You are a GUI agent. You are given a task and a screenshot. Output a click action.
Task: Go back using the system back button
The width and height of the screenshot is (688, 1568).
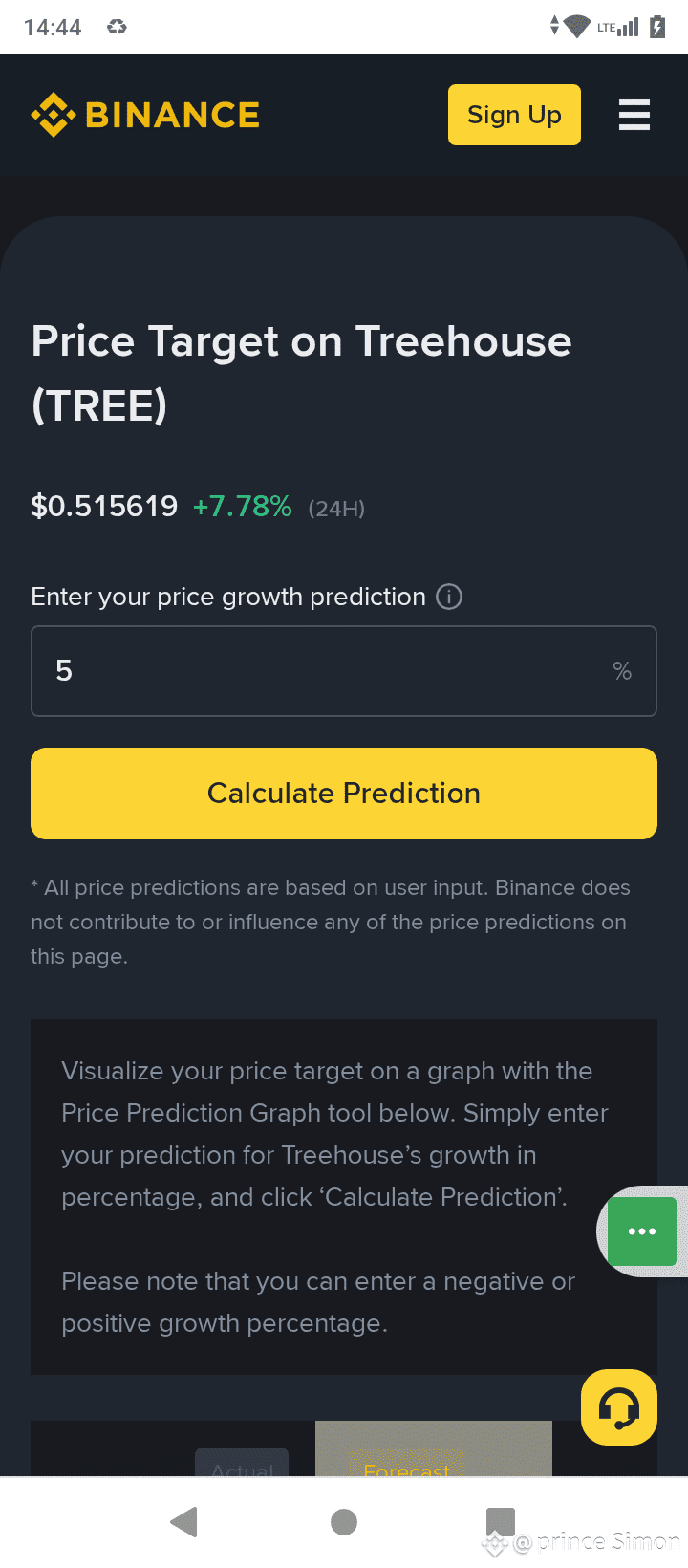point(183,1521)
